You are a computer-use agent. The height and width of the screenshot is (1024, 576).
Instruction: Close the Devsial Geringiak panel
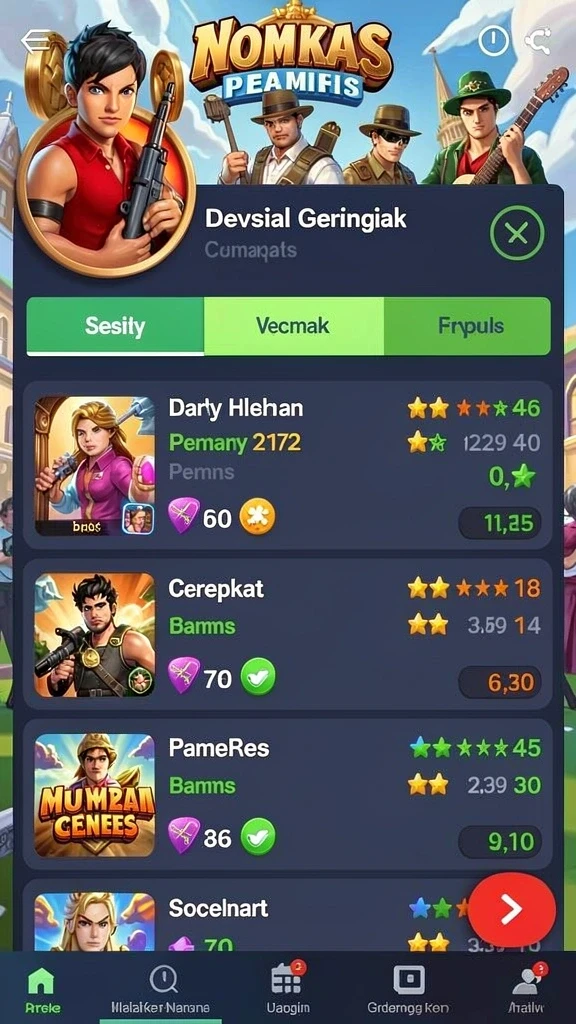pyautogui.click(x=517, y=233)
